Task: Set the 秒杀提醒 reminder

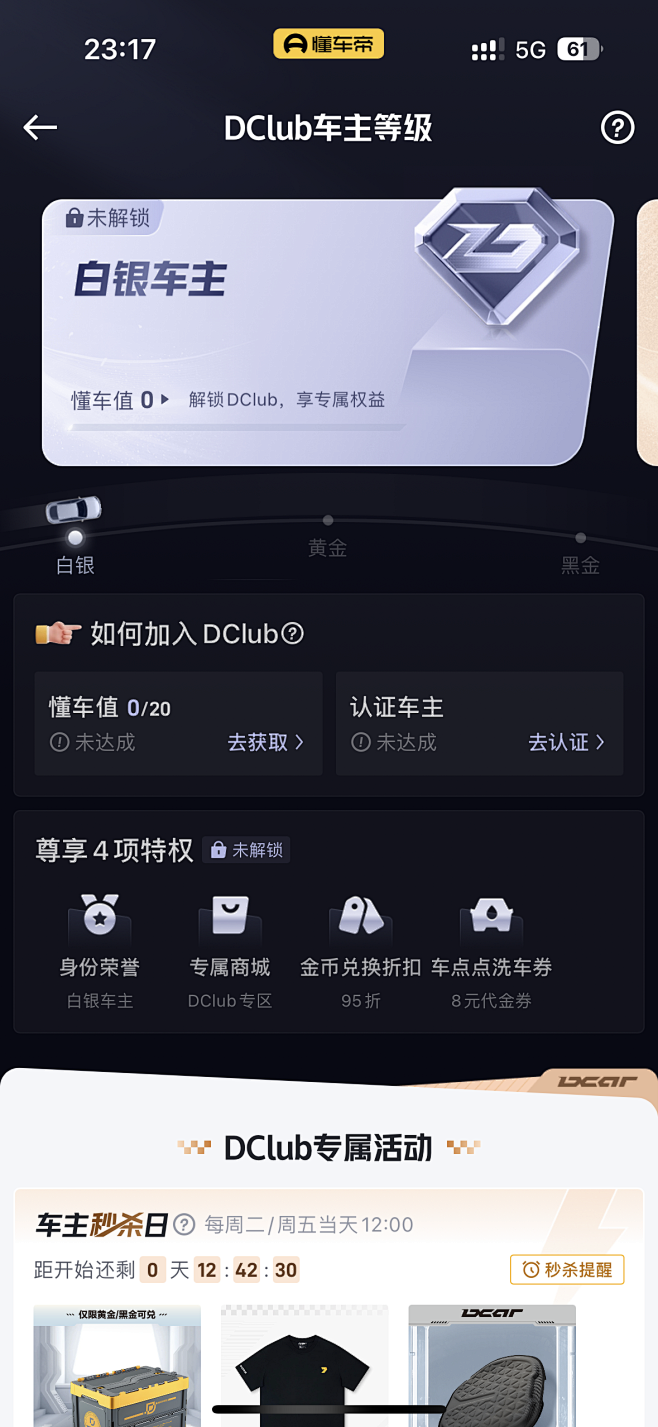Action: tap(567, 1270)
